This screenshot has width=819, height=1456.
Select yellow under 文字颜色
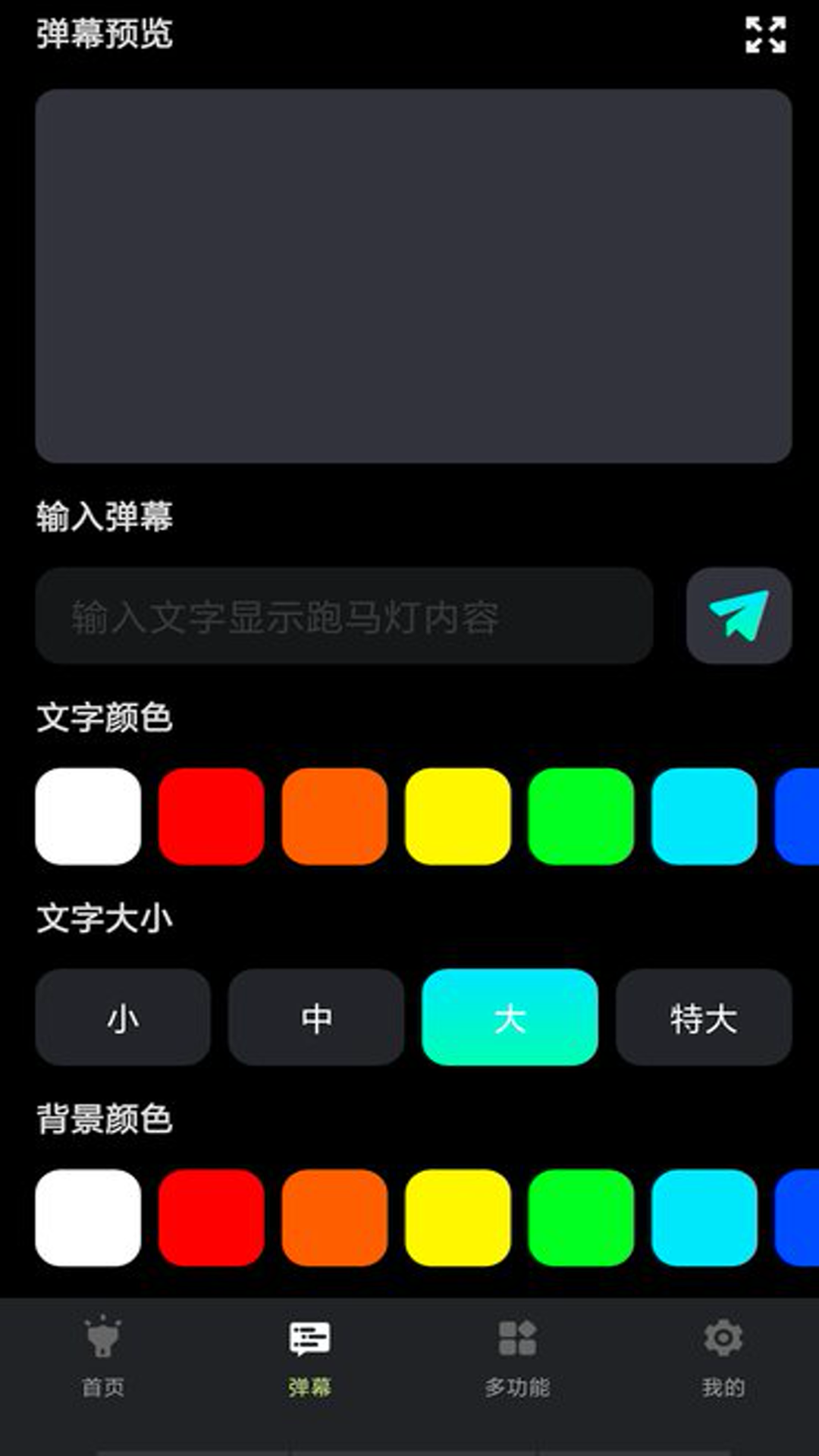click(457, 816)
